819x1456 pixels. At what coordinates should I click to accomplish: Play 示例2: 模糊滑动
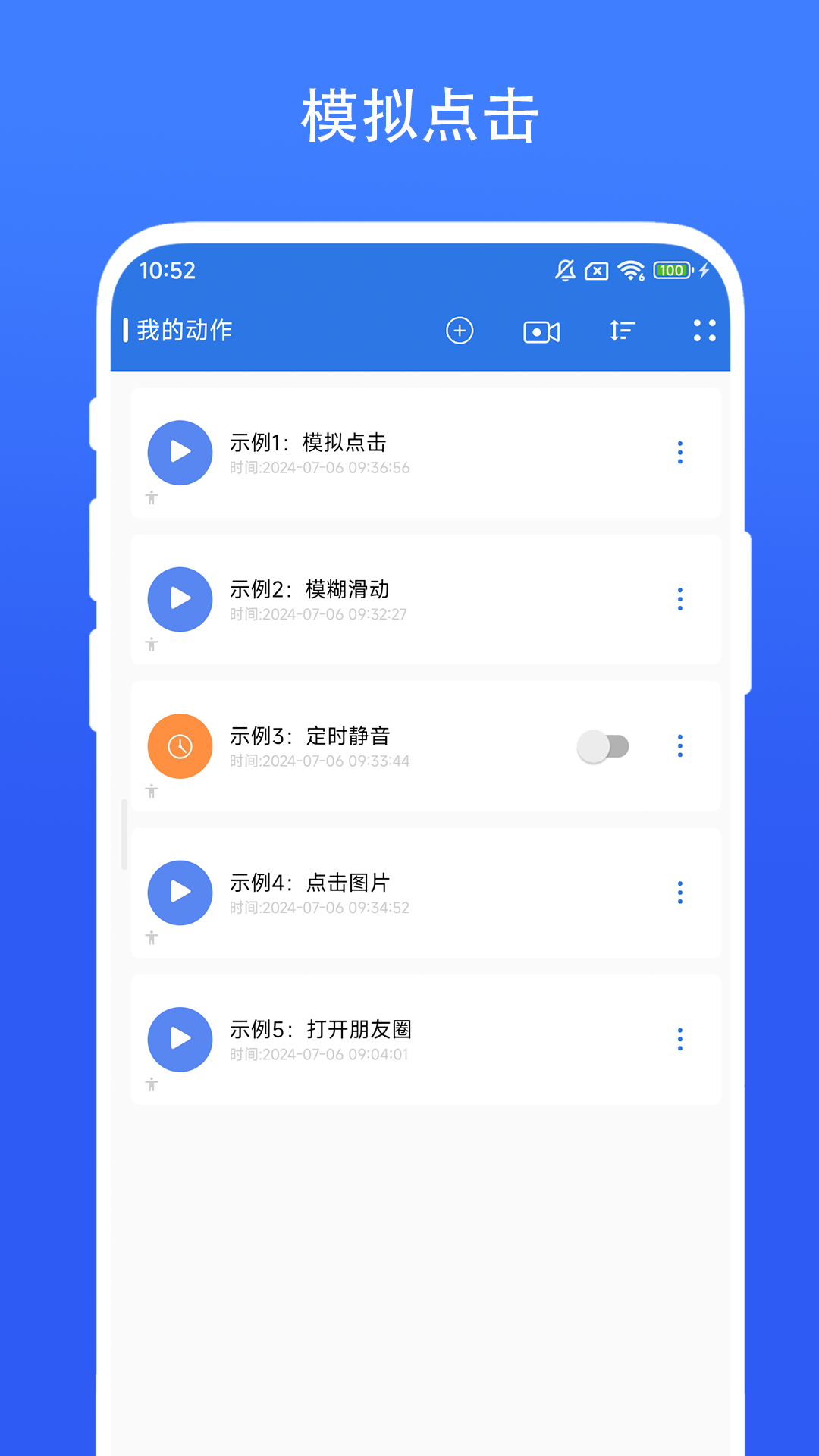tap(180, 599)
